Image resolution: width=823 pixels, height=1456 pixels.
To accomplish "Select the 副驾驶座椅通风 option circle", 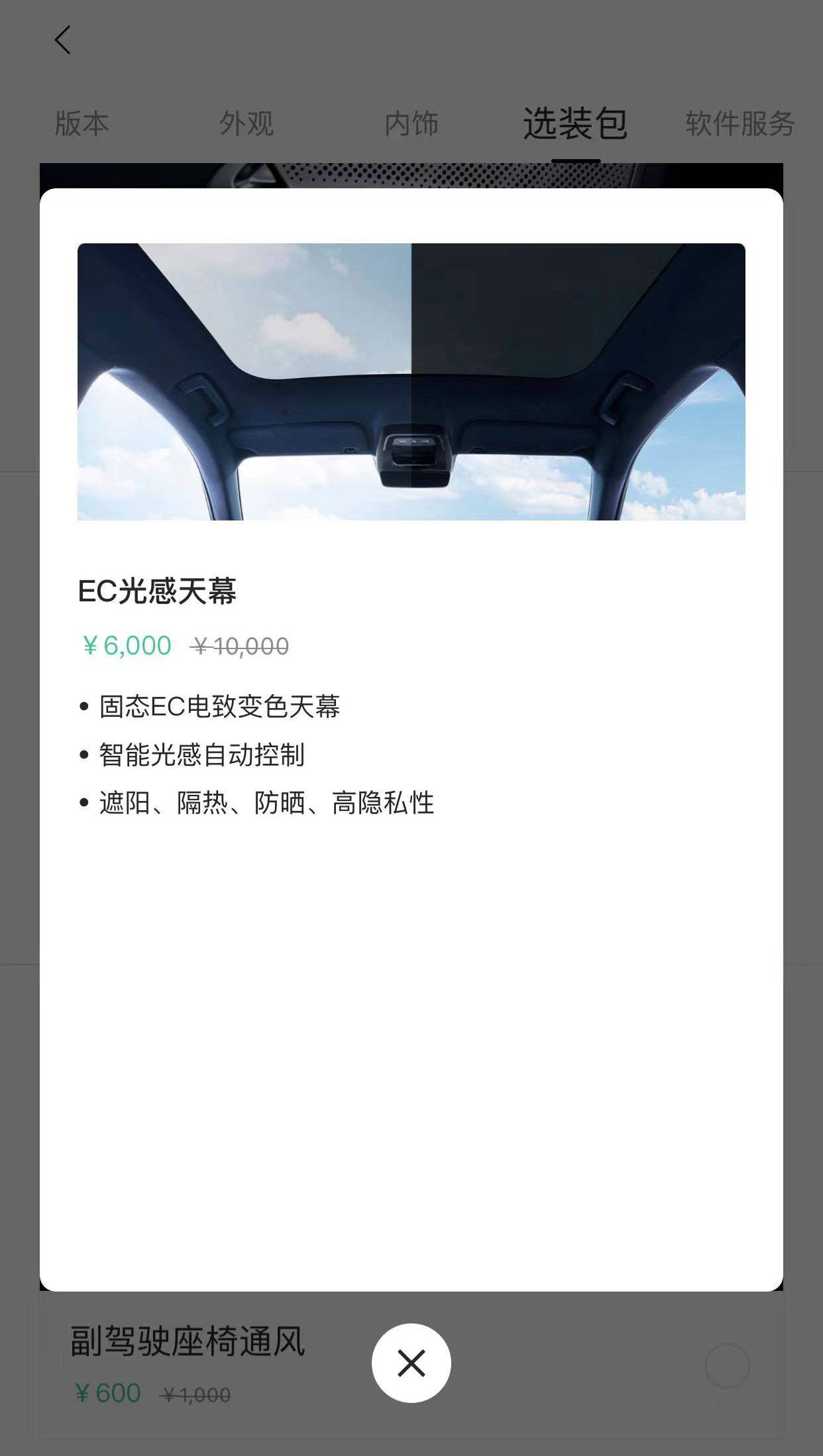I will coord(727,1366).
